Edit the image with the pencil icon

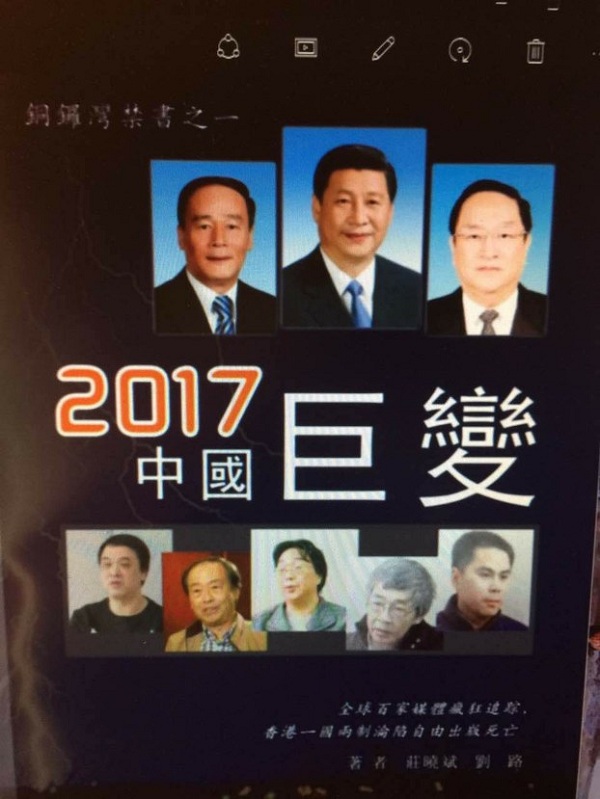tap(383, 48)
